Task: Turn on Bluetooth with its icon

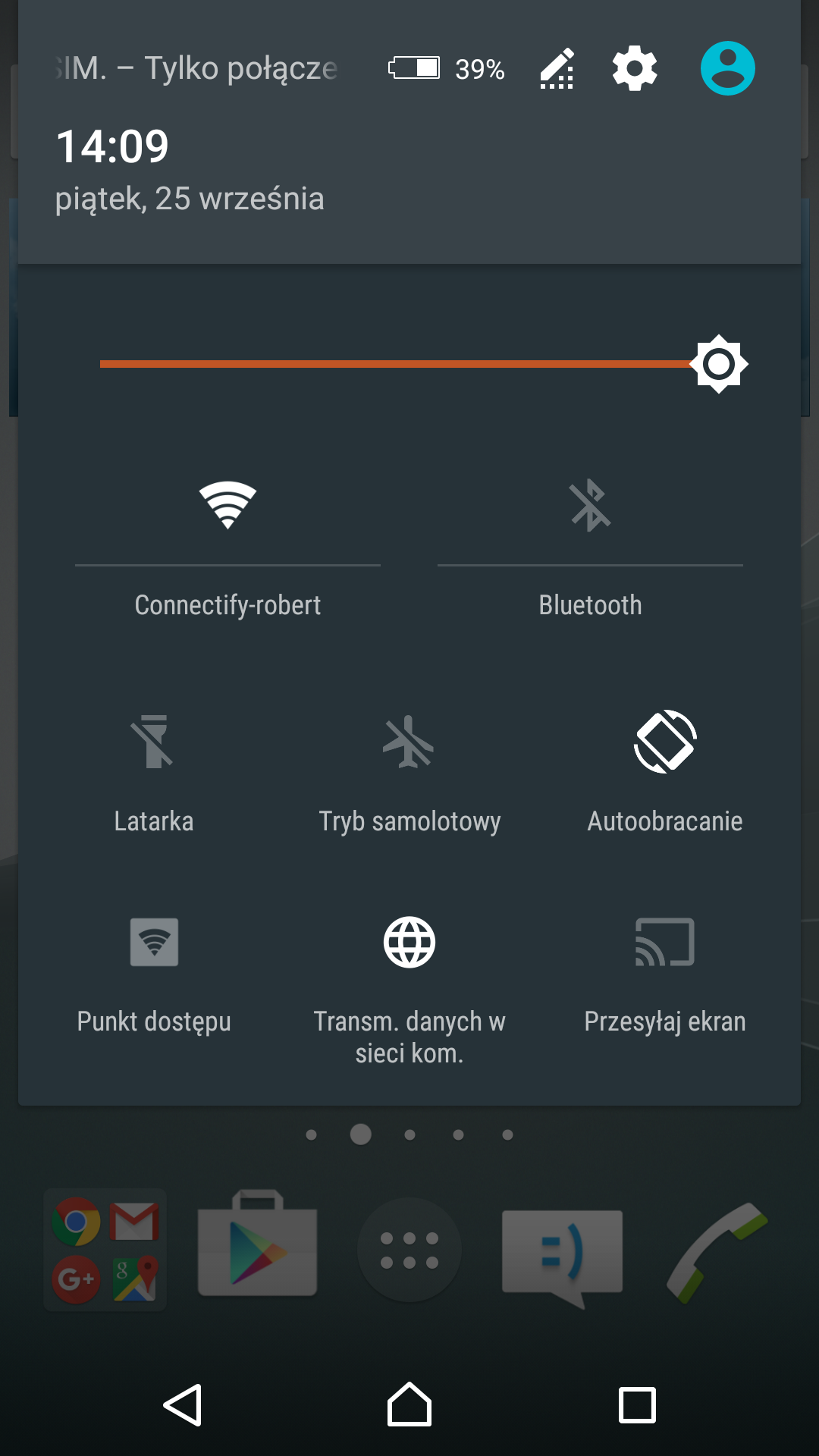Action: pyautogui.click(x=590, y=505)
